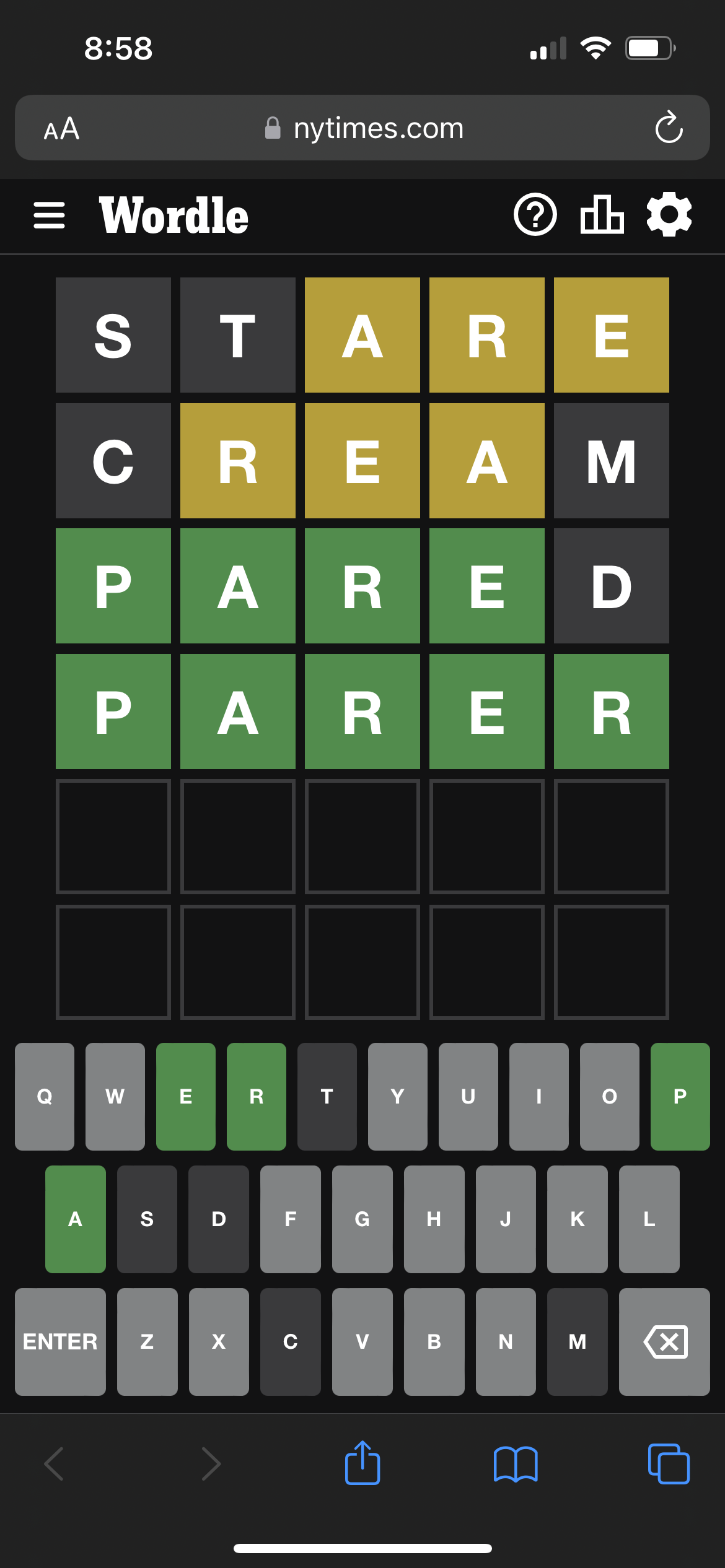The height and width of the screenshot is (1568, 725).
Task: Open the help question mark icon
Action: 535,215
